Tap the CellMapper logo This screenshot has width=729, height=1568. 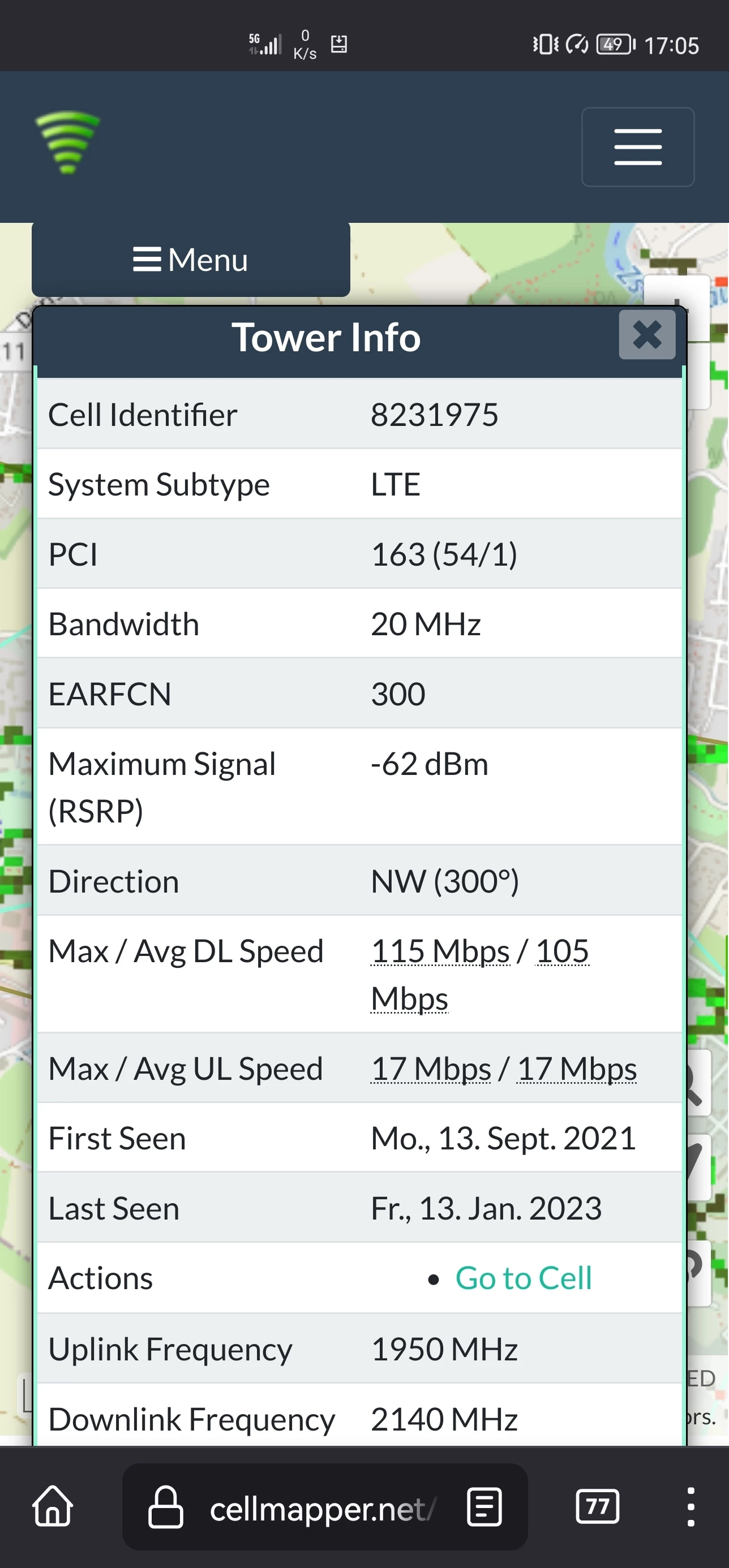coord(67,143)
